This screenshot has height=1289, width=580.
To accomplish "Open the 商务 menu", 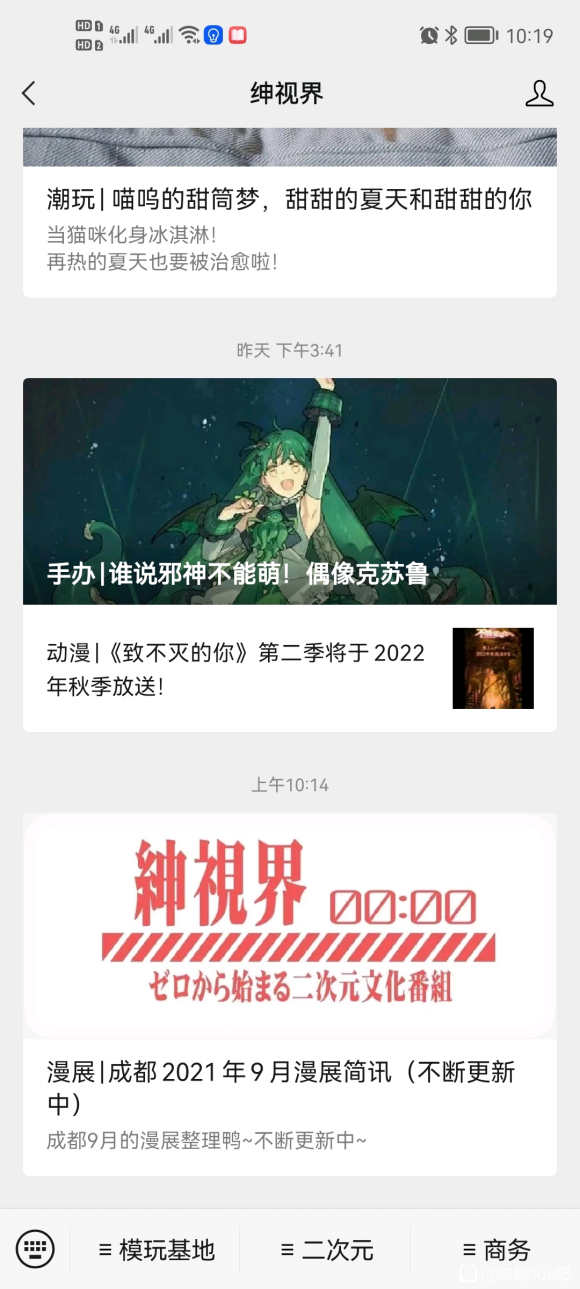I will pos(496,1250).
